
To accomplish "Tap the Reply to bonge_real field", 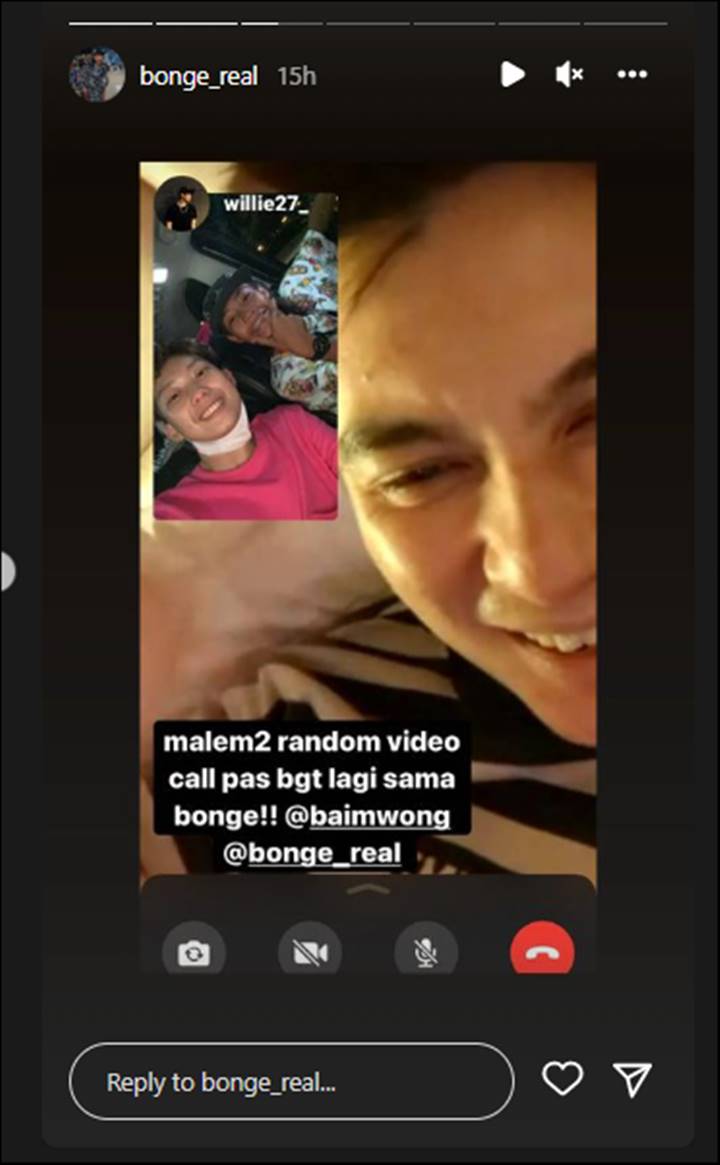I will [x=291, y=1081].
